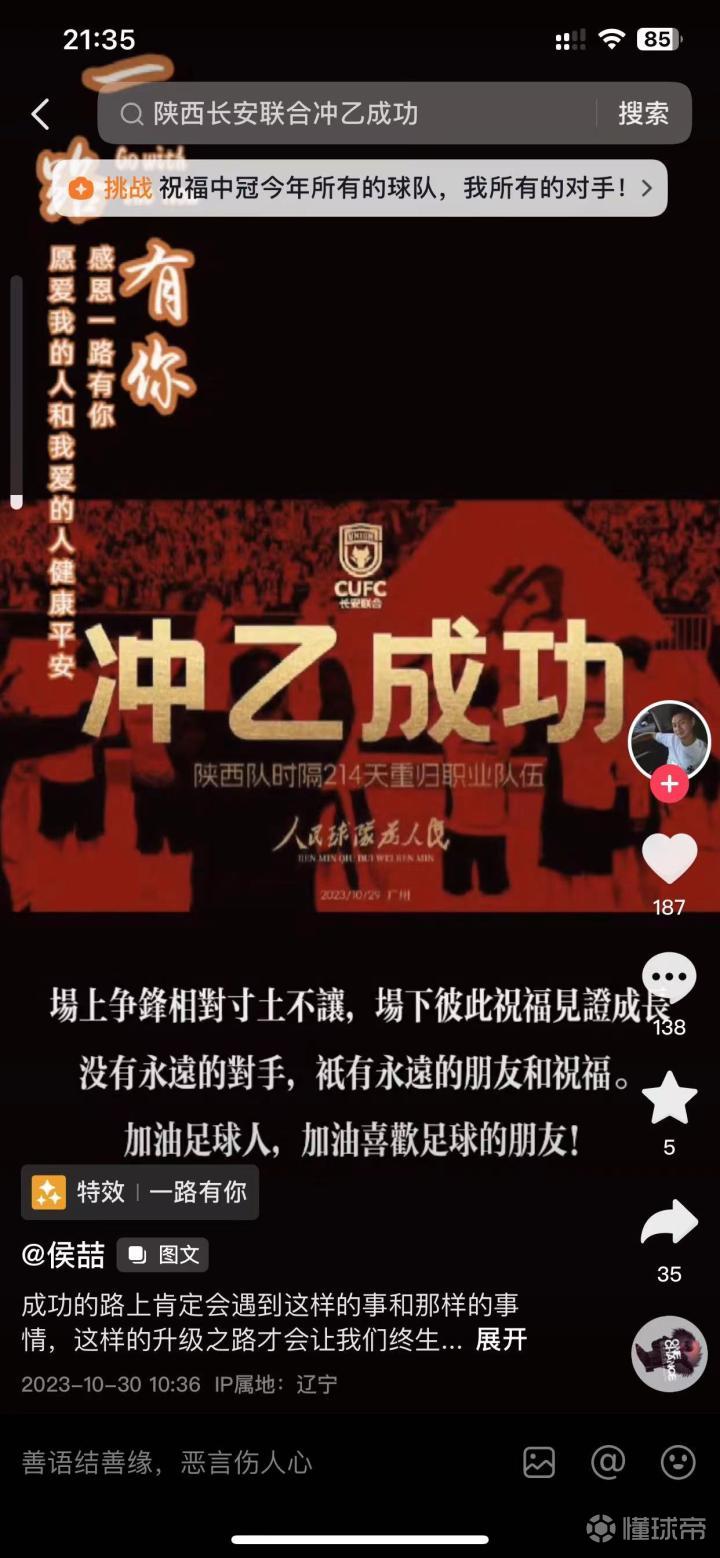This screenshot has width=720, height=1558.
Task: Share this post with the arrow icon
Action: tap(668, 1222)
